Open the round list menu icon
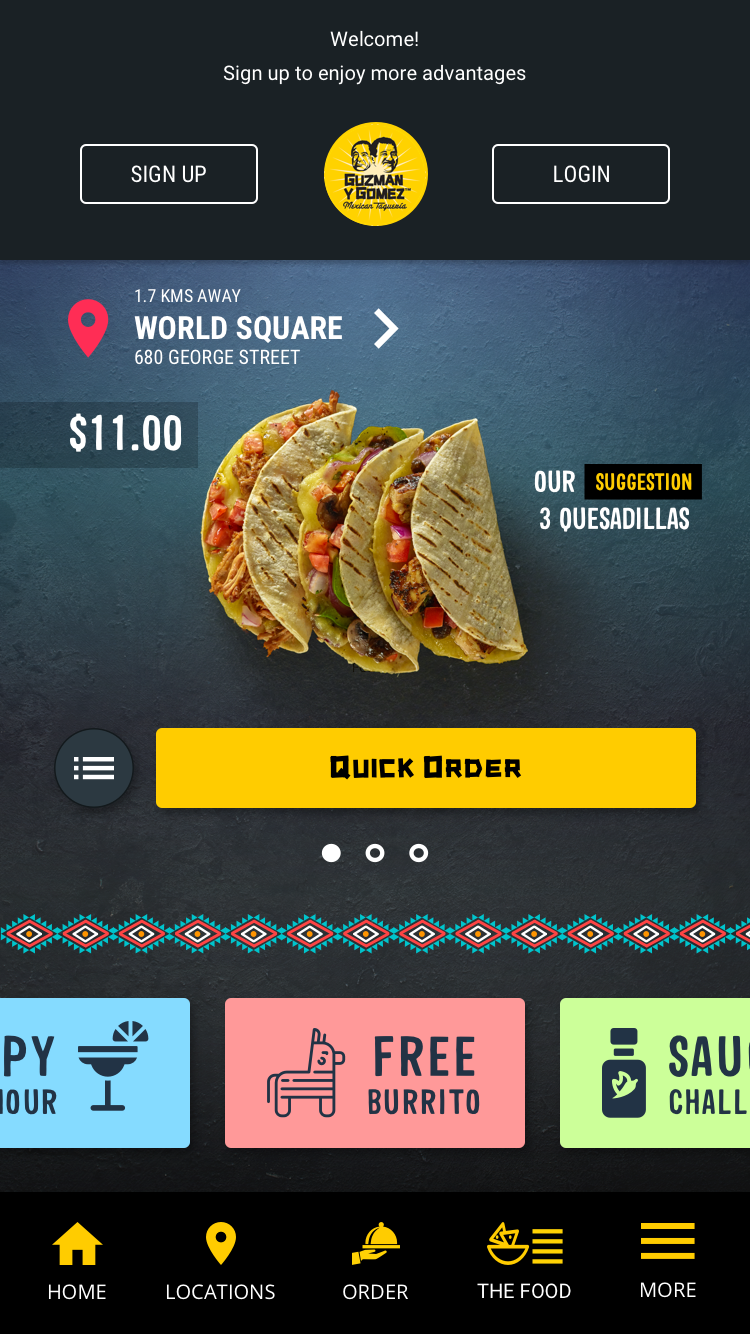Viewport: 750px width, 1334px height. coord(94,768)
